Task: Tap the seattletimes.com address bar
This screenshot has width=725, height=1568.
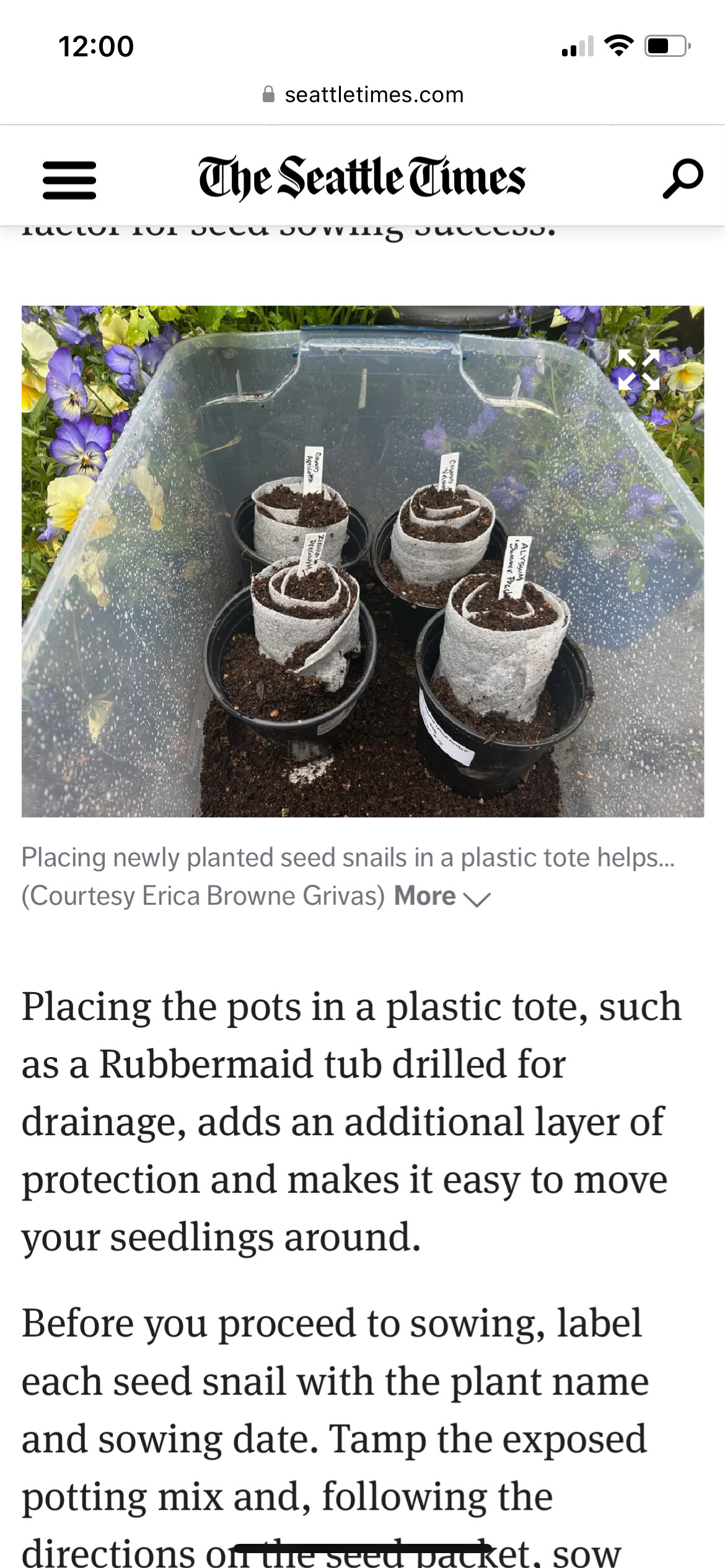Action: click(x=362, y=95)
